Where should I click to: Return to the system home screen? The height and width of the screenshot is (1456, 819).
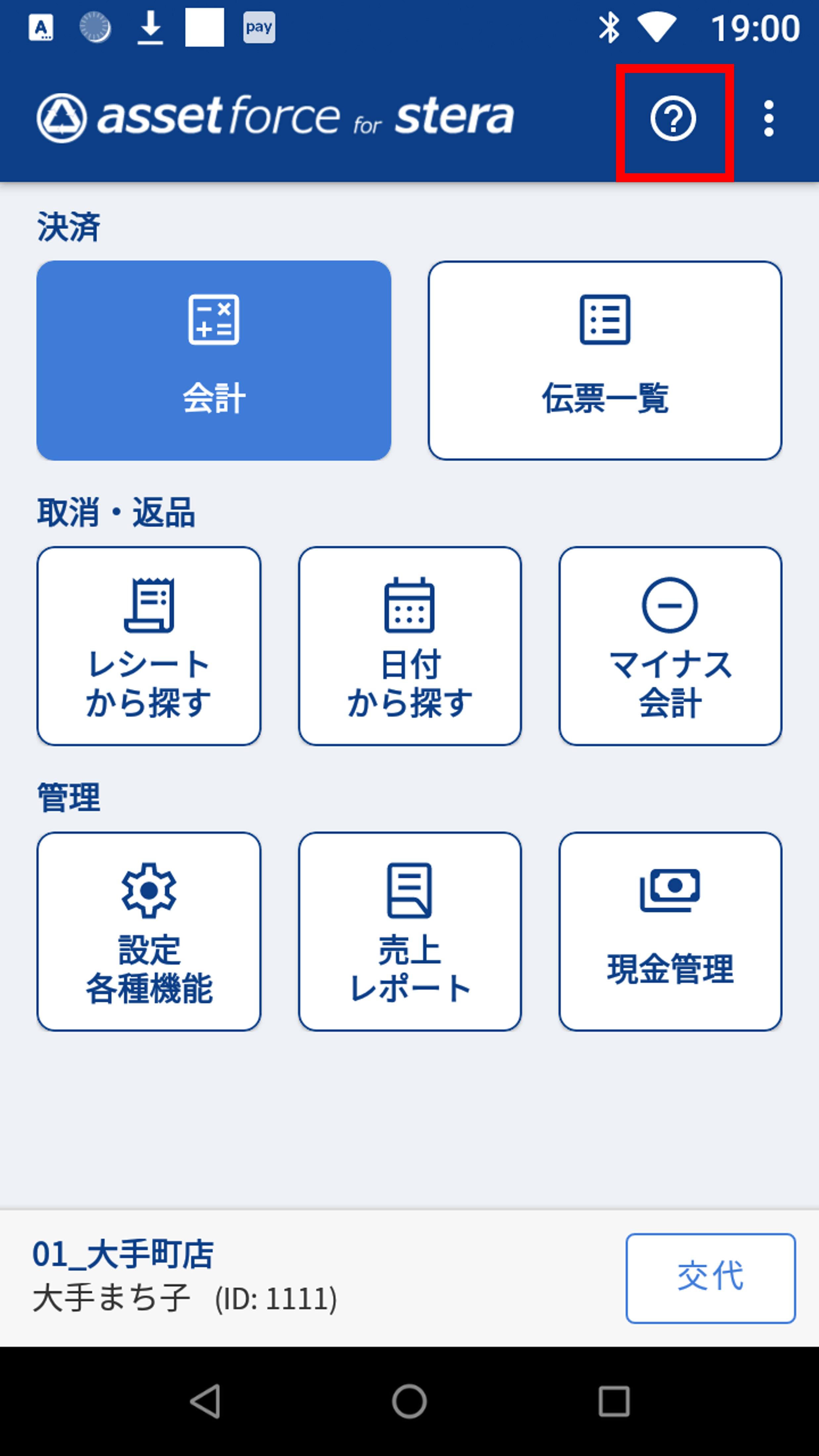point(409,1401)
